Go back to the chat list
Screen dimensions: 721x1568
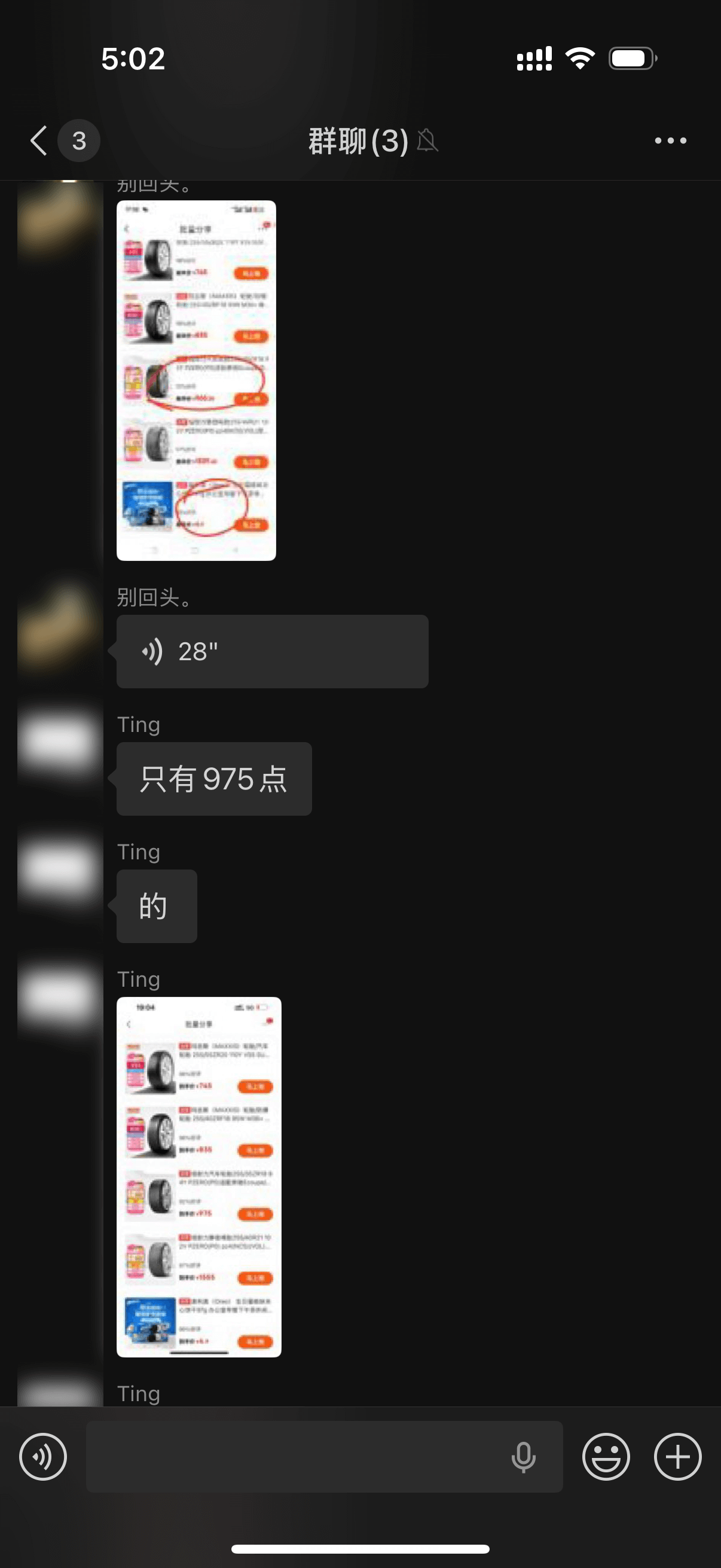pos(39,141)
